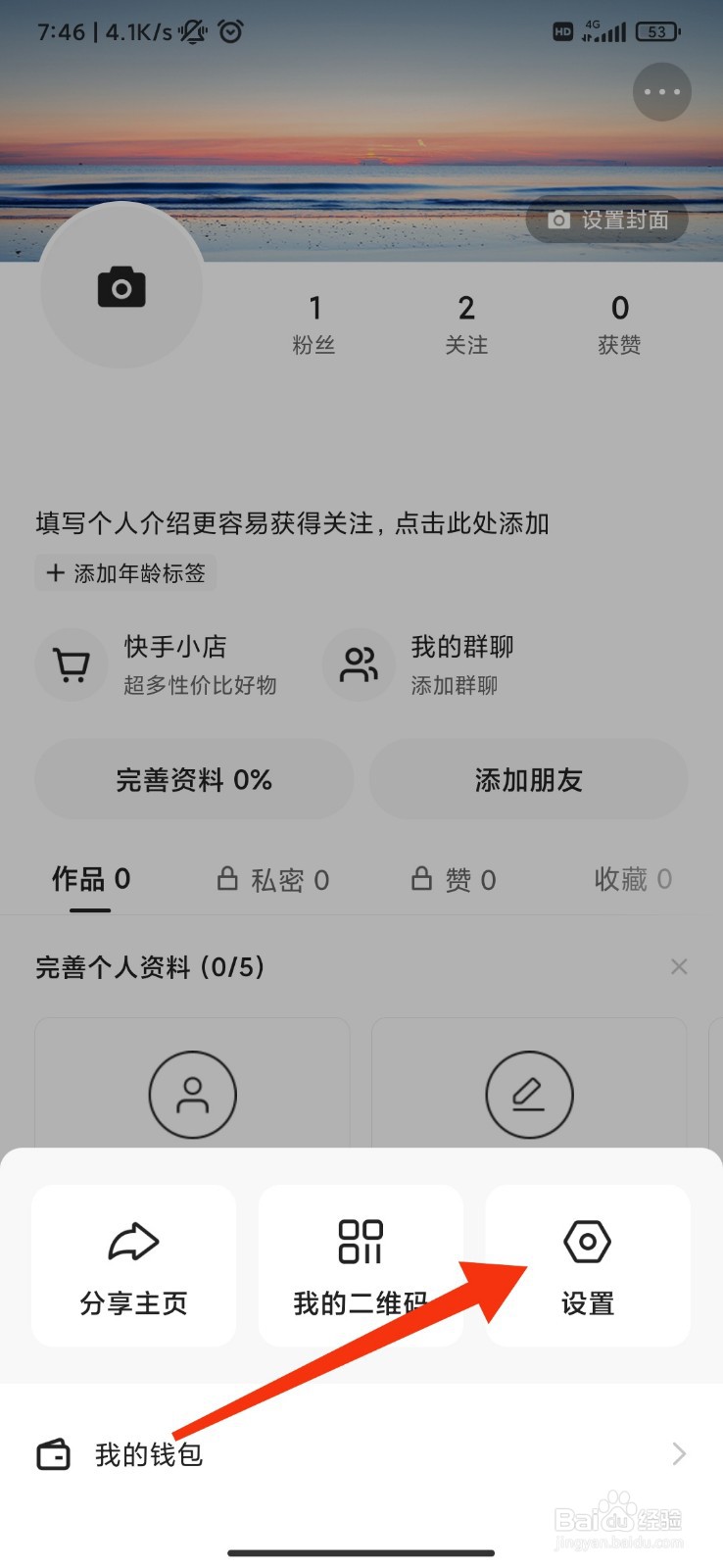Viewport: 723px width, 1568px height.
Task: Tap 设置封面 to set a cover photo
Action: point(606,220)
